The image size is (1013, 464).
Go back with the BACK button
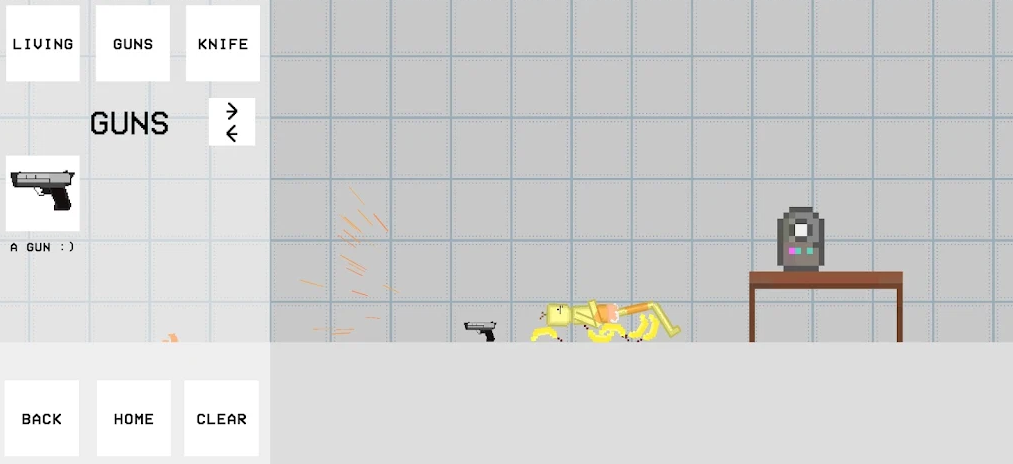coord(42,418)
